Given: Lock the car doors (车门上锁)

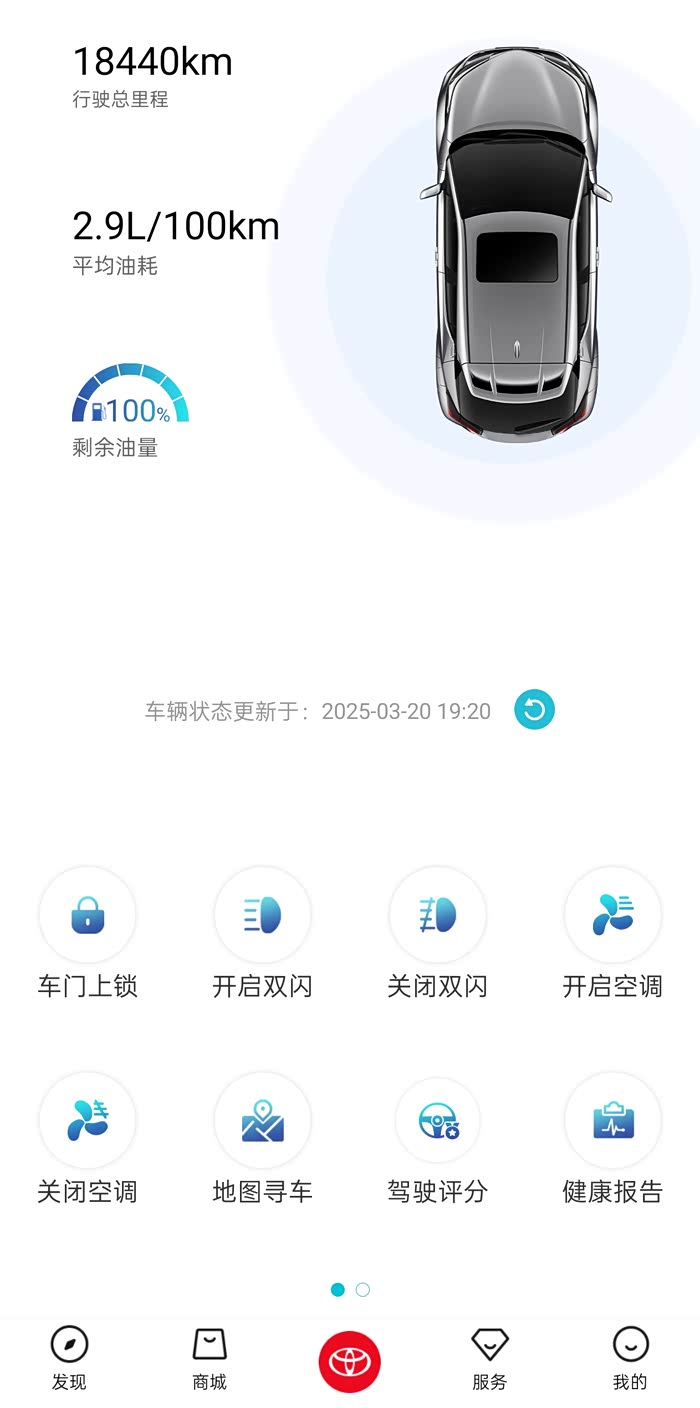Looking at the screenshot, I should tap(88, 915).
